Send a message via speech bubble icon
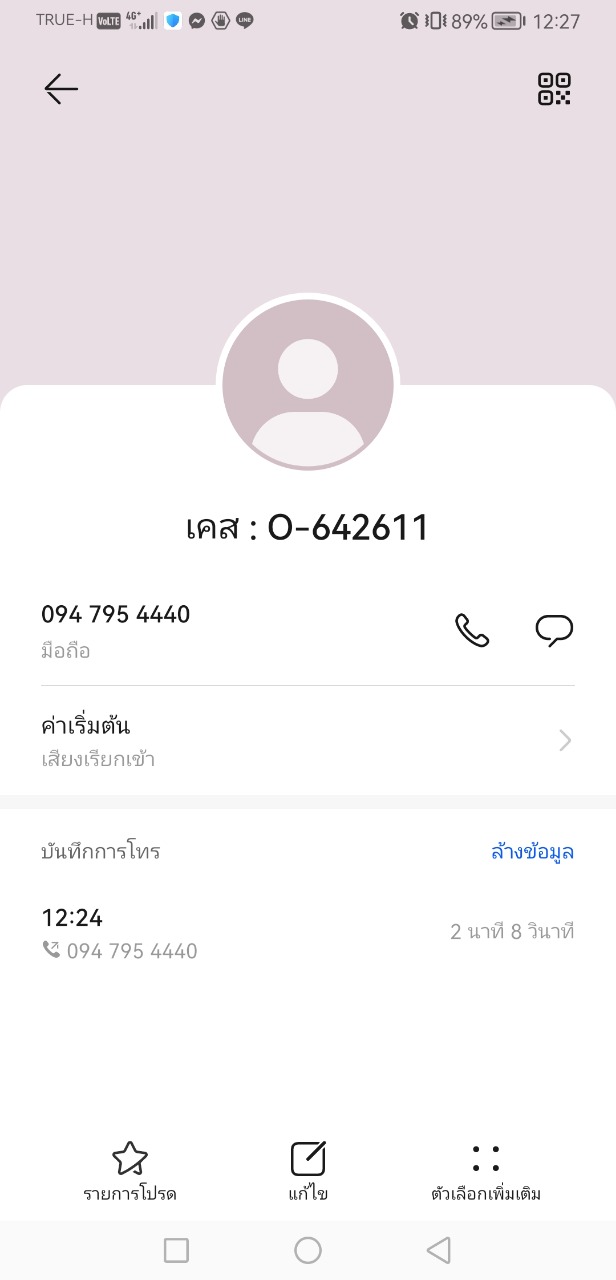 (x=554, y=630)
